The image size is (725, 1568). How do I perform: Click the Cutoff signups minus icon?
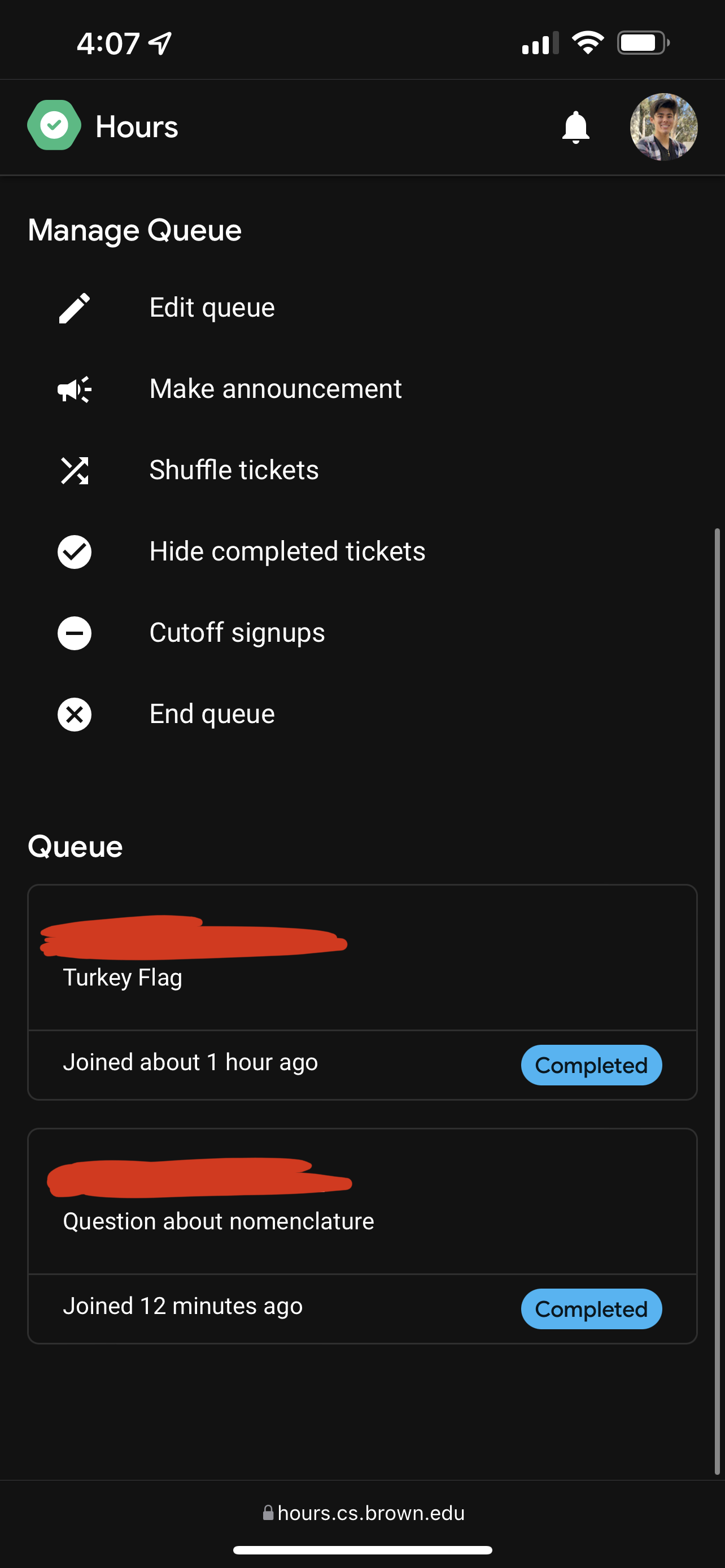click(x=75, y=633)
